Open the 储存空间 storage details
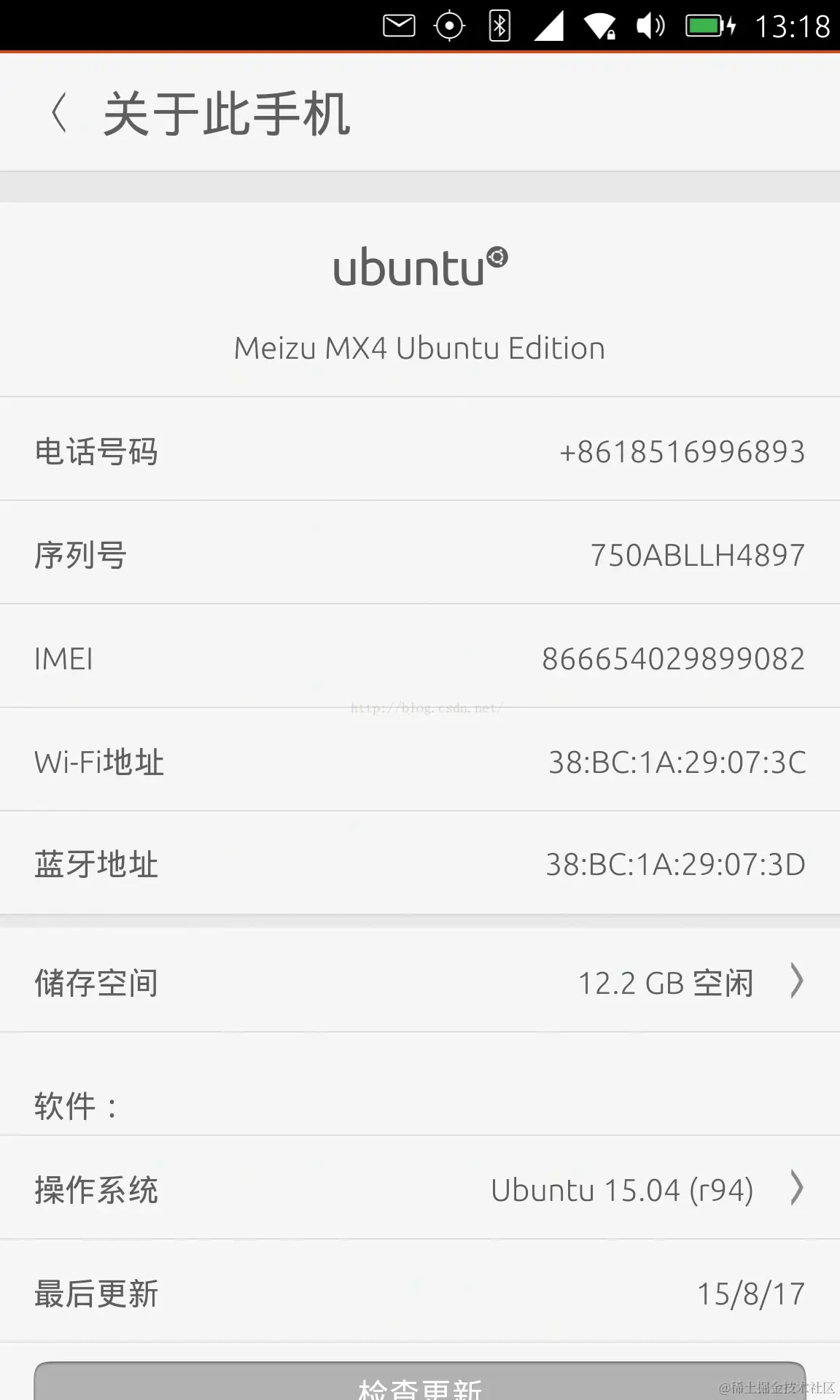 click(x=420, y=981)
